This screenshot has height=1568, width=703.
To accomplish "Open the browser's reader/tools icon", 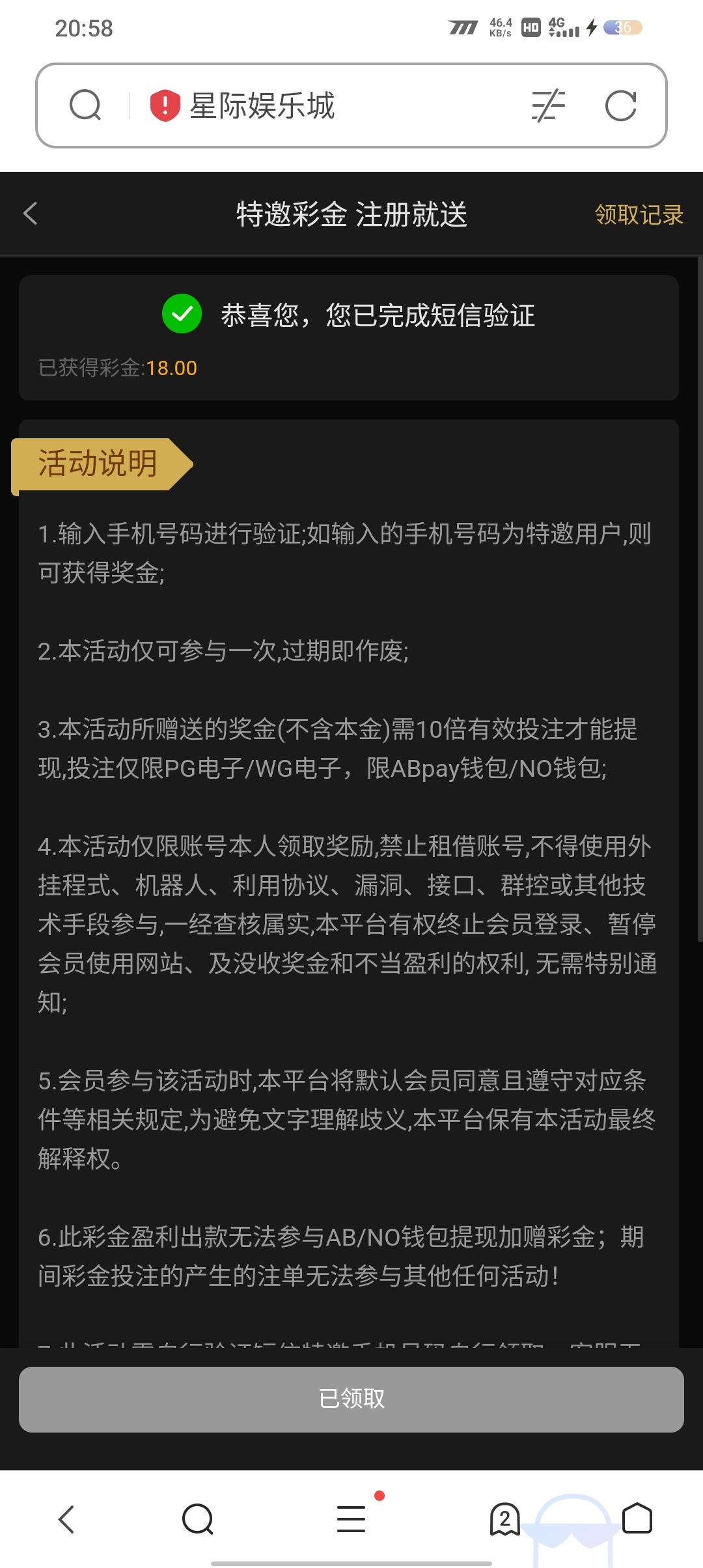I will tap(548, 105).
